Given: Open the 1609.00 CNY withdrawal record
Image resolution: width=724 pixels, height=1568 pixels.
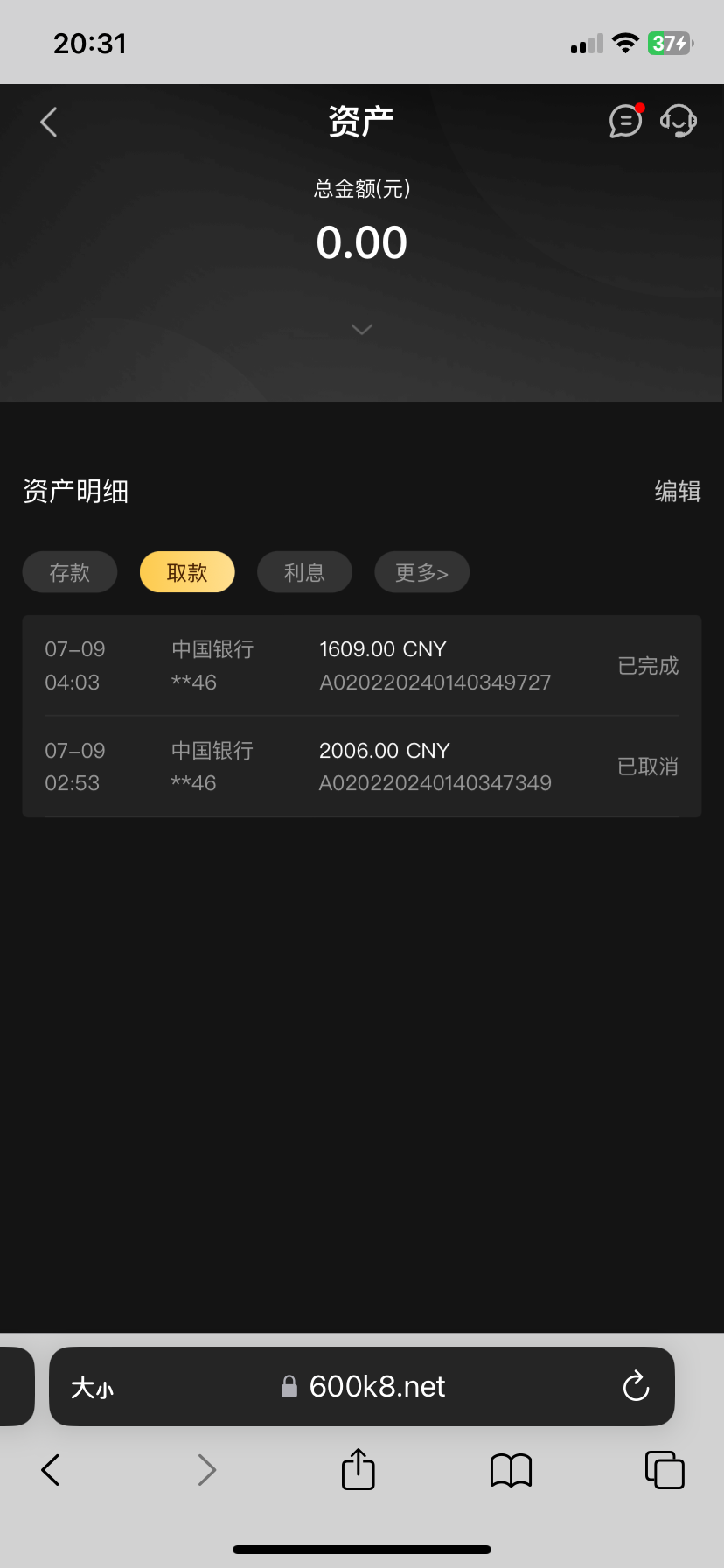Looking at the screenshot, I should pos(362,665).
